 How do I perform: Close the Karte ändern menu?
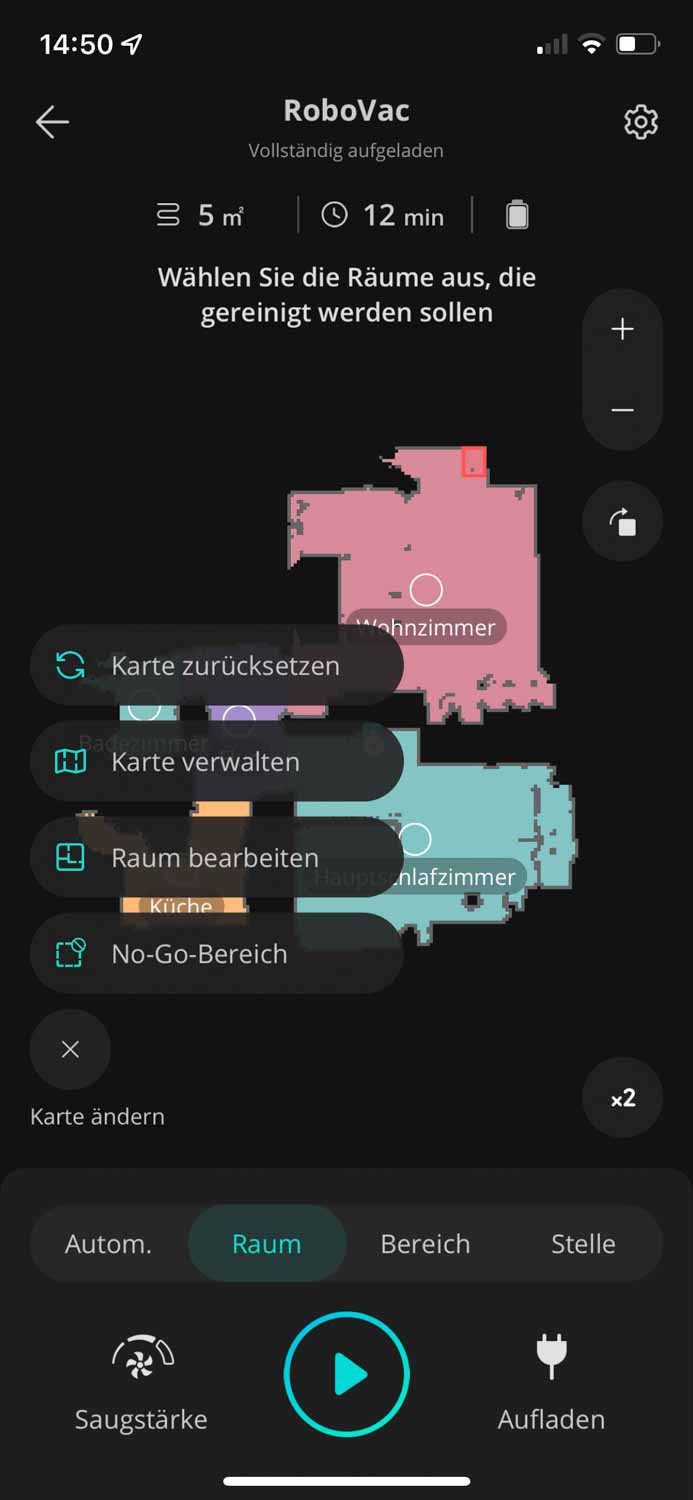[70, 1049]
